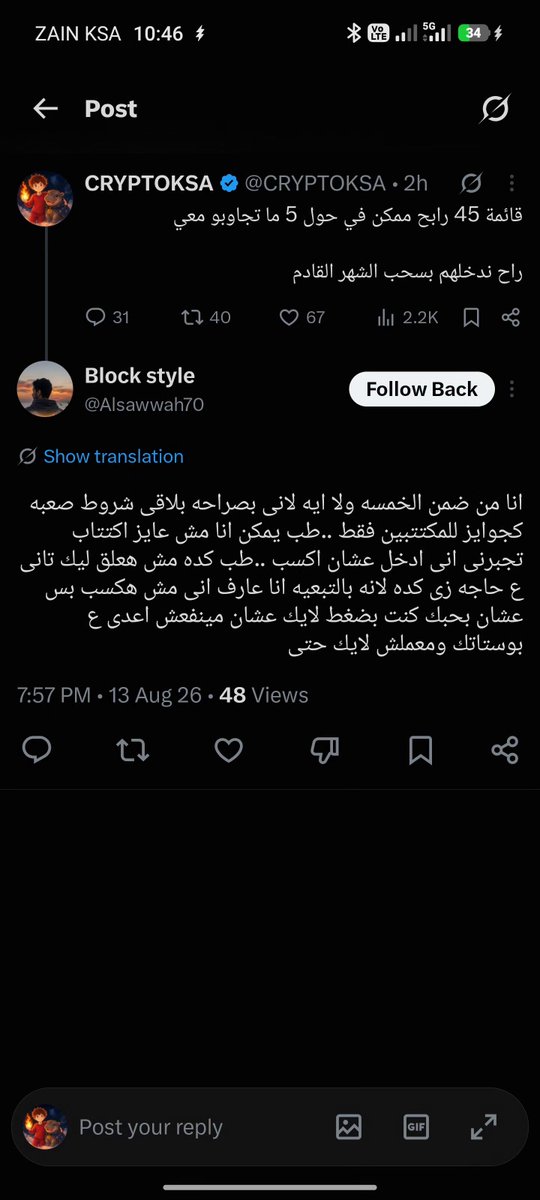Open the Block style profile avatar
This screenshot has width=540, height=1200.
[x=45, y=389]
